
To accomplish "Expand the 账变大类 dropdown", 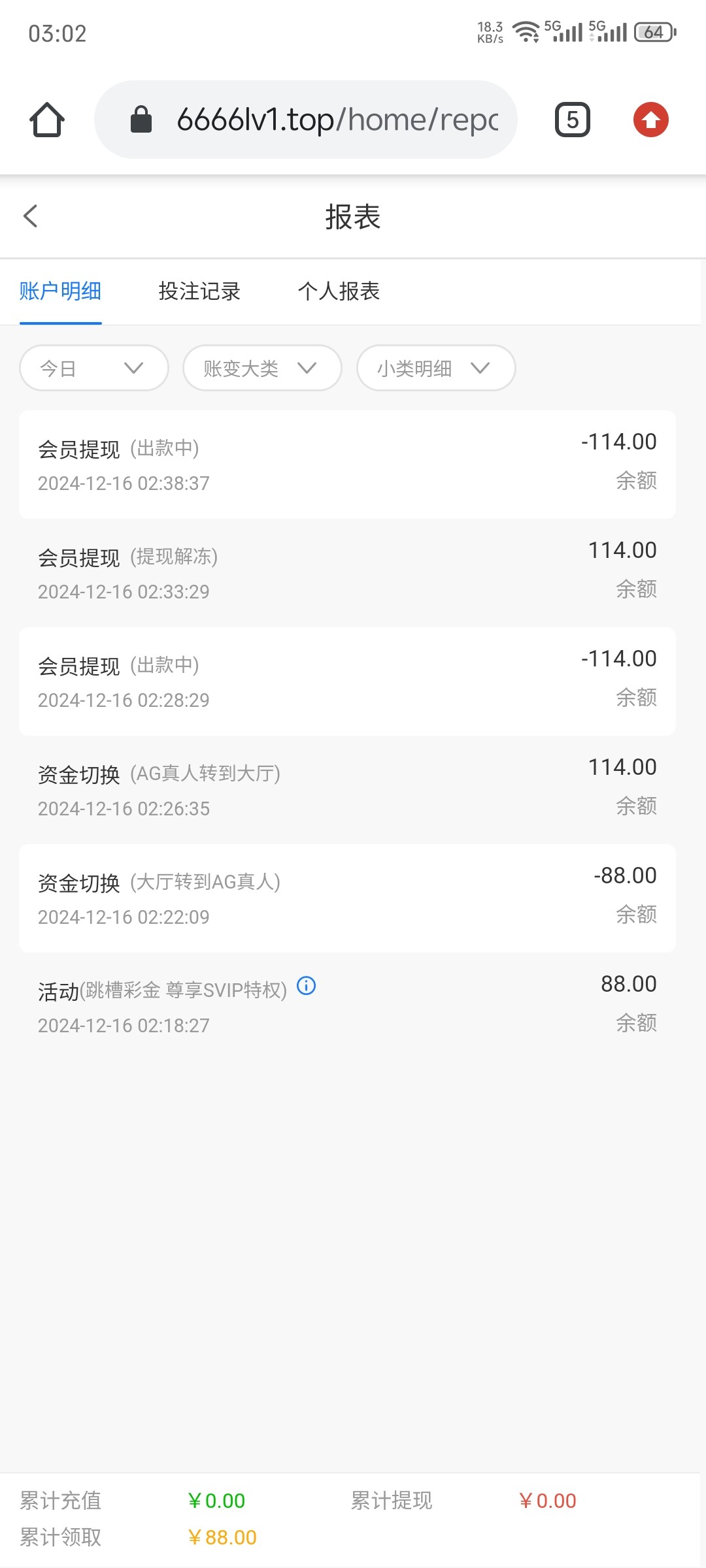I will click(261, 368).
